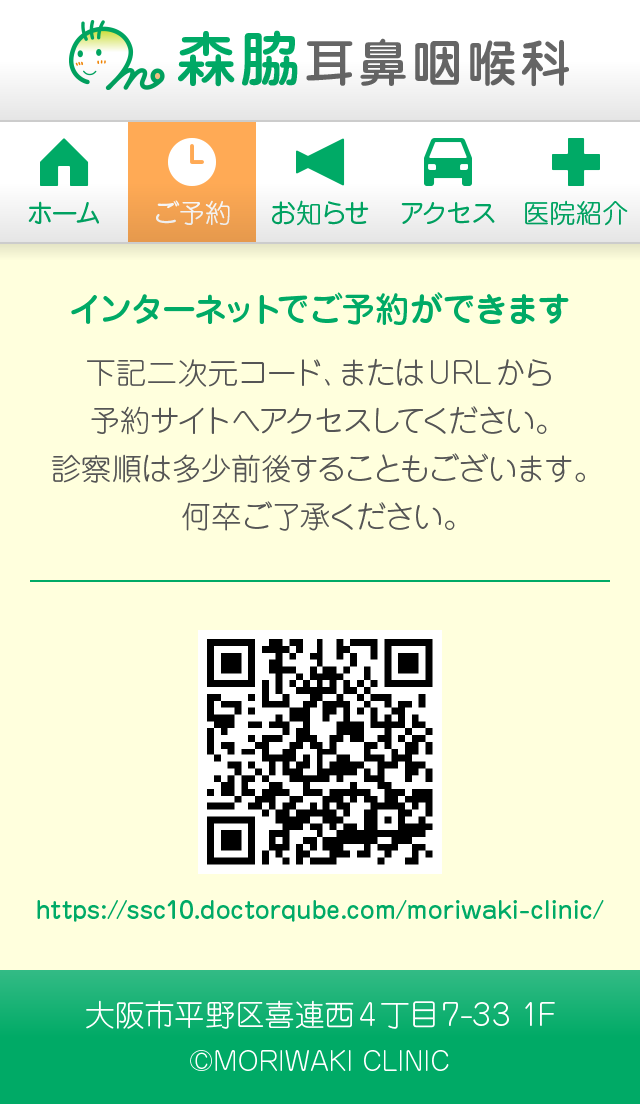
Task: Go to the ホーム tab
Action: point(64,182)
